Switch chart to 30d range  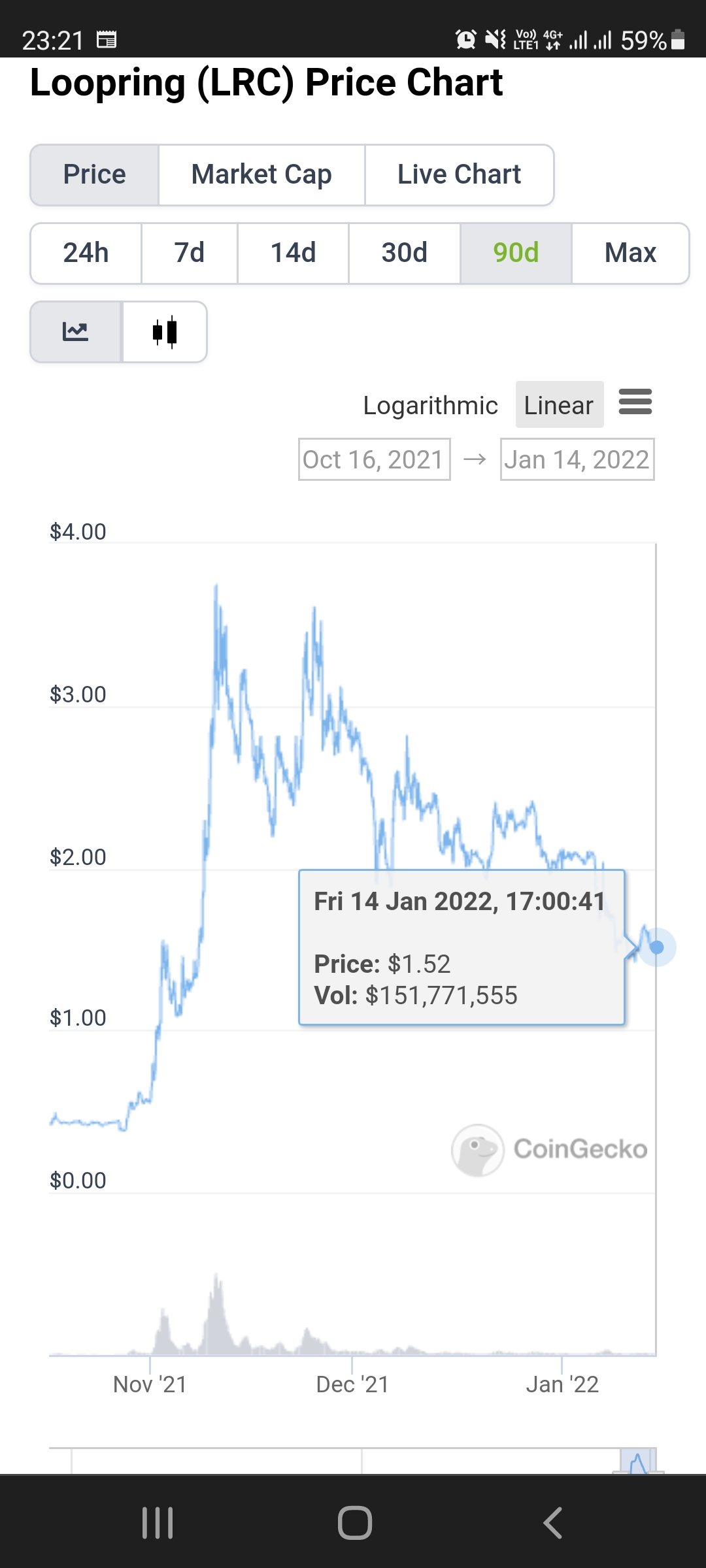tap(405, 253)
